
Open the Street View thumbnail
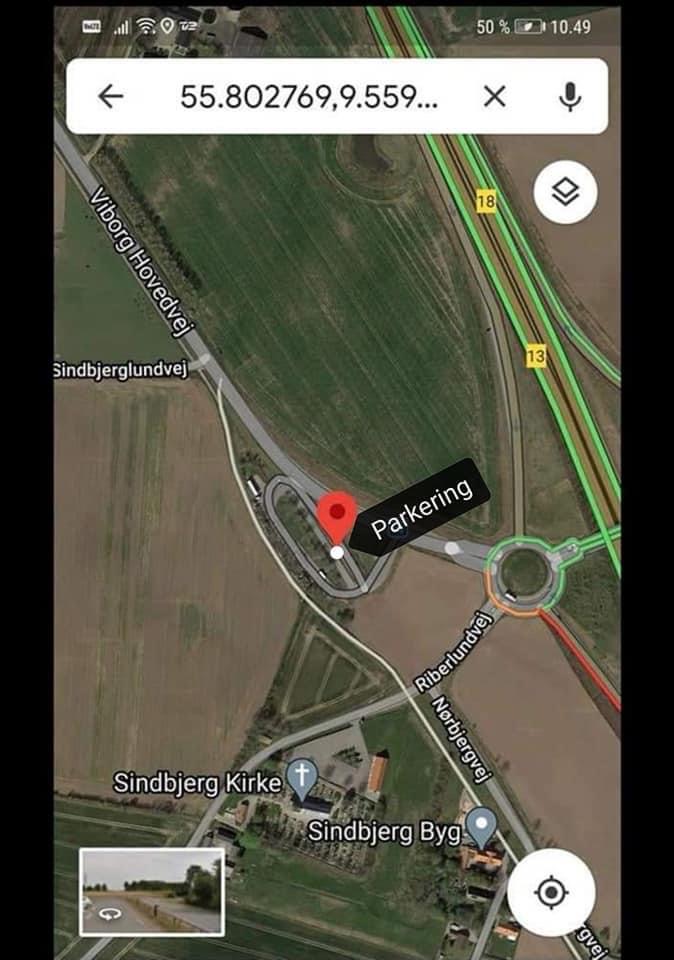click(152, 891)
